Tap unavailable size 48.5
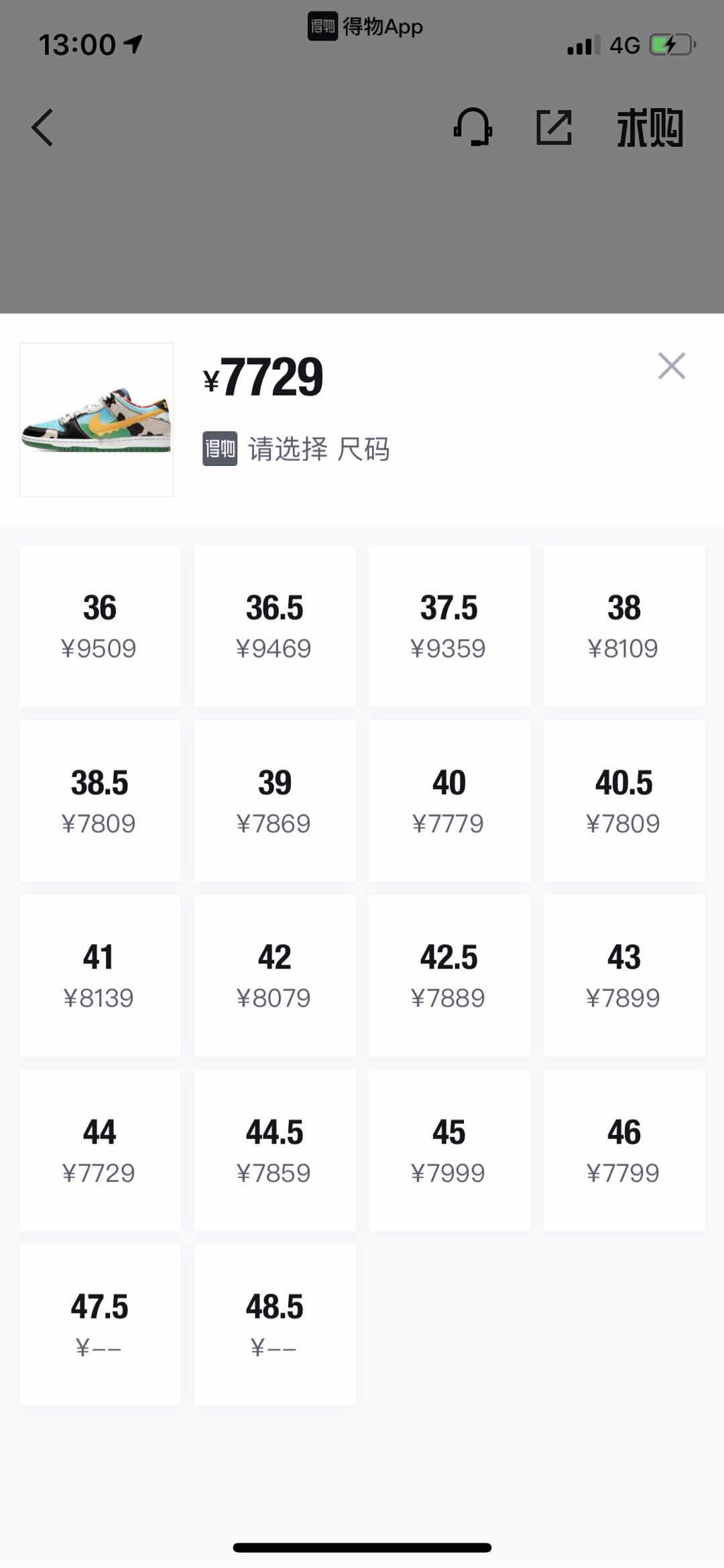This screenshot has width=724, height=1568. (x=274, y=1324)
